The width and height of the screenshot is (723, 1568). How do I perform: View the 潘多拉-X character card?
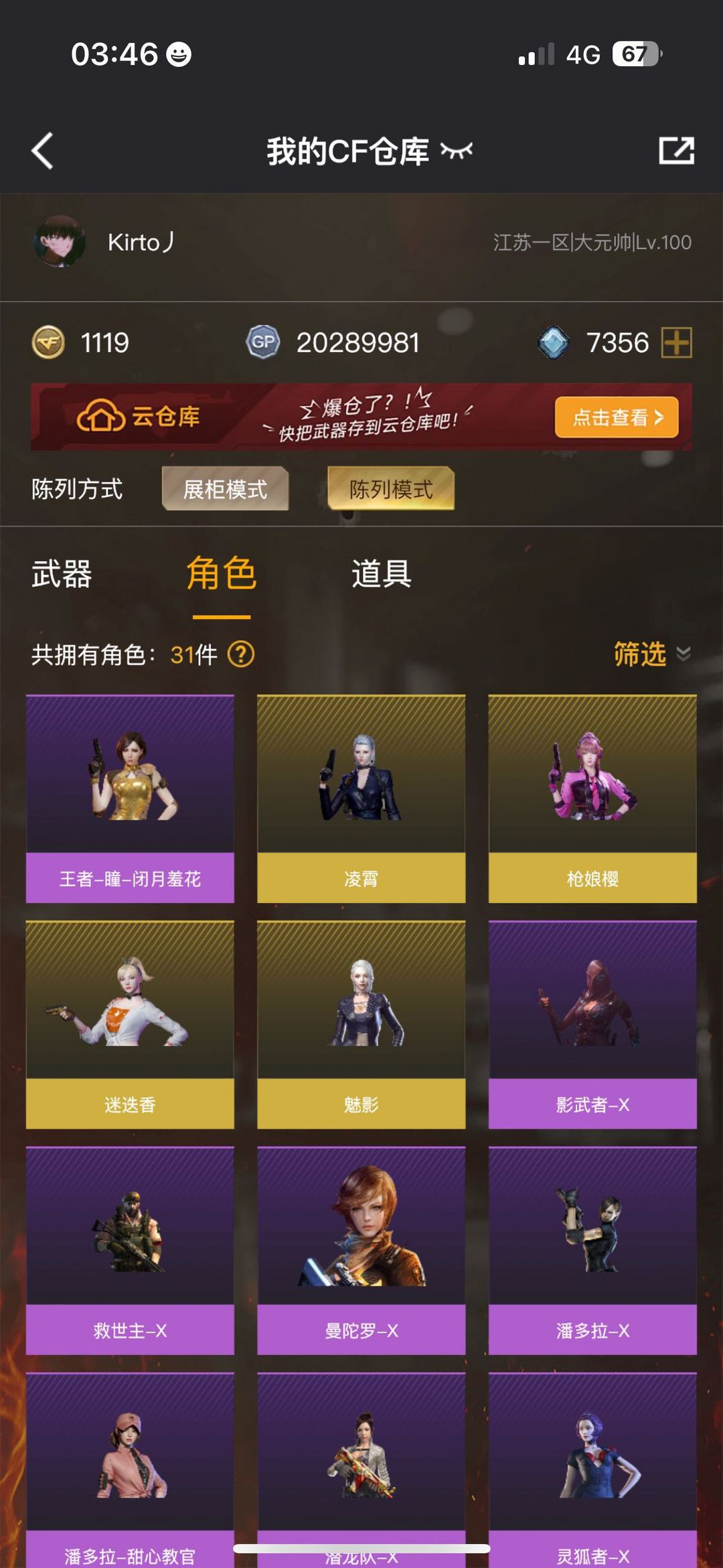coord(592,1251)
